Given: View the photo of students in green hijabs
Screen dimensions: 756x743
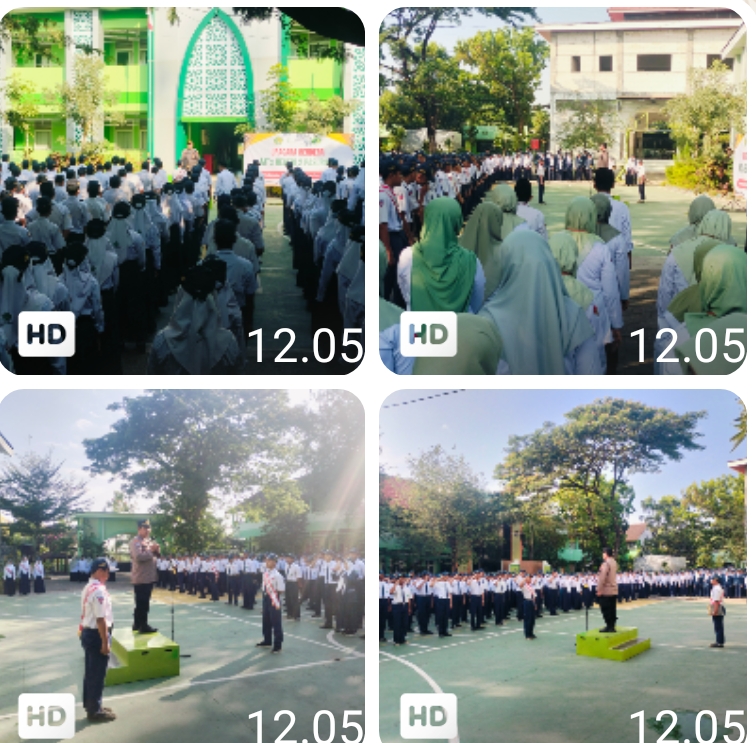Looking at the screenshot, I should [x=563, y=190].
